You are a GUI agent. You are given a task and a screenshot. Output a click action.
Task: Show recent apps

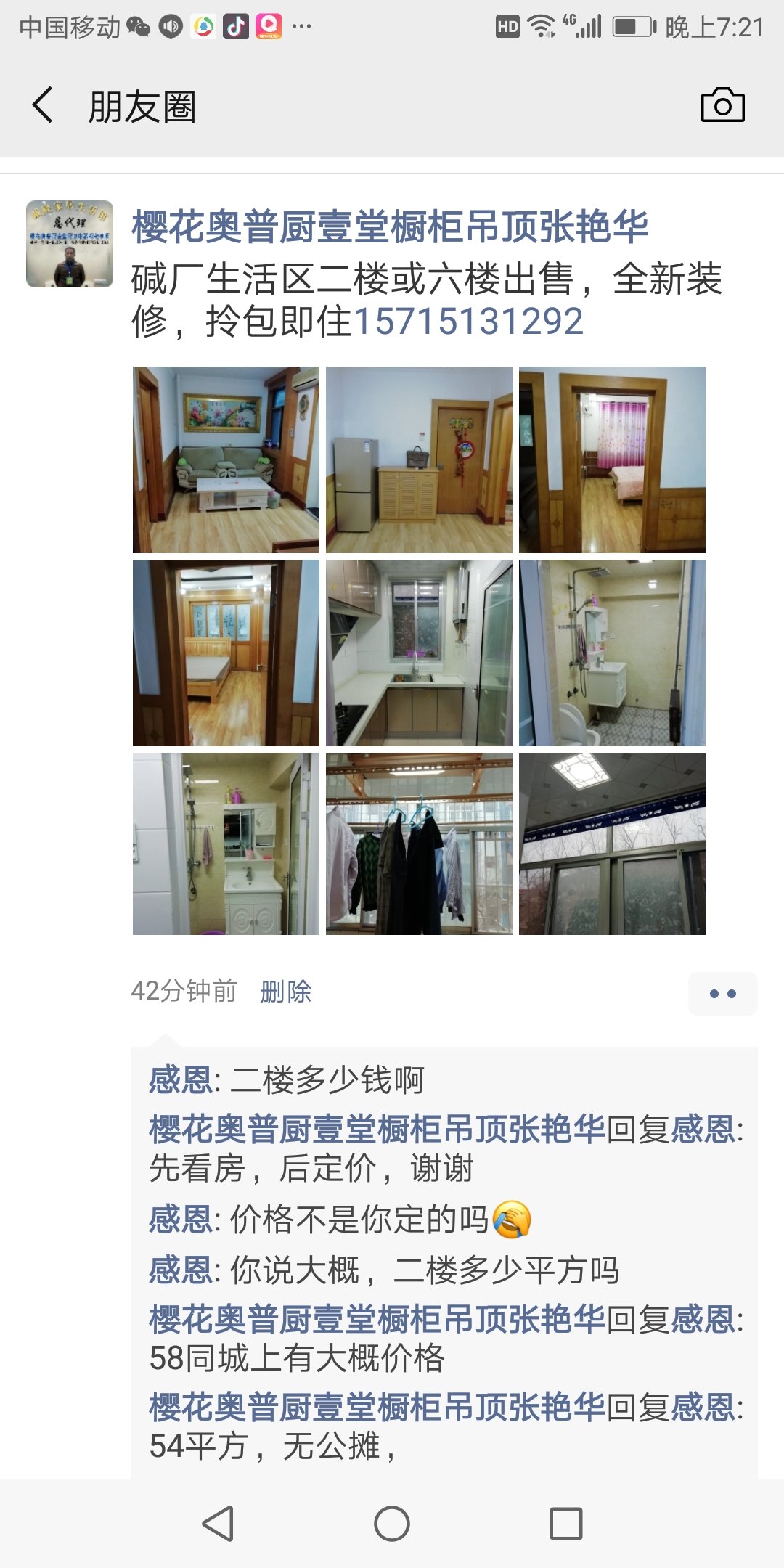[x=566, y=1523]
